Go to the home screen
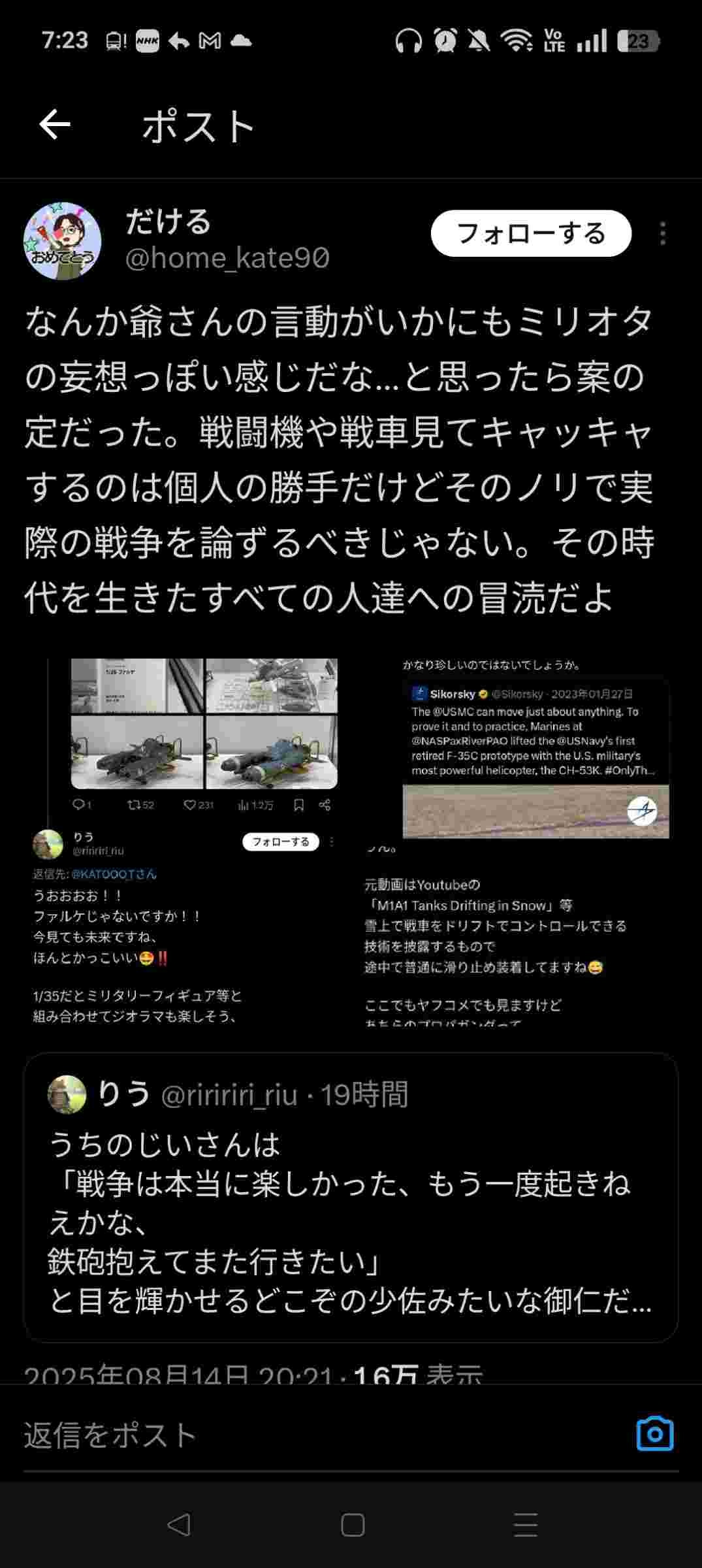 tap(353, 1525)
